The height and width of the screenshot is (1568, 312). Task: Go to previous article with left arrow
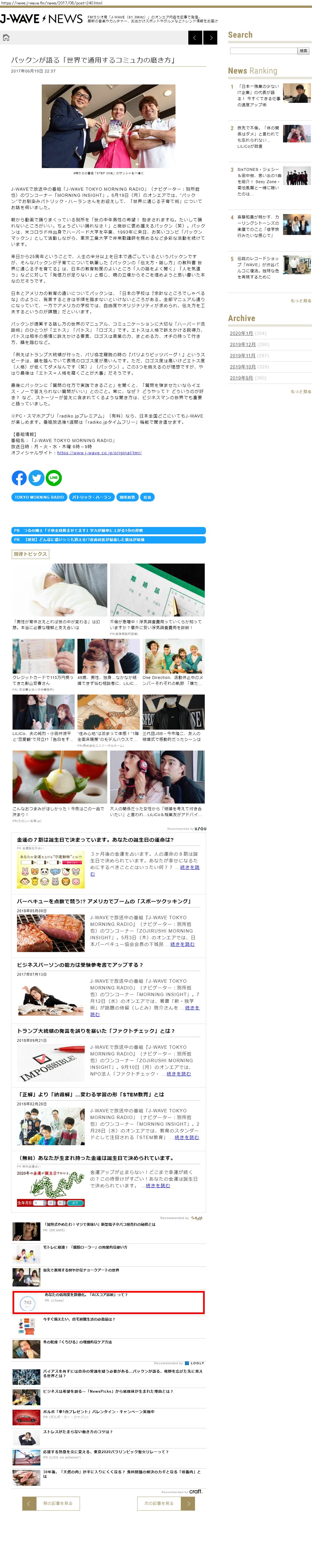pyautogui.click(x=195, y=38)
